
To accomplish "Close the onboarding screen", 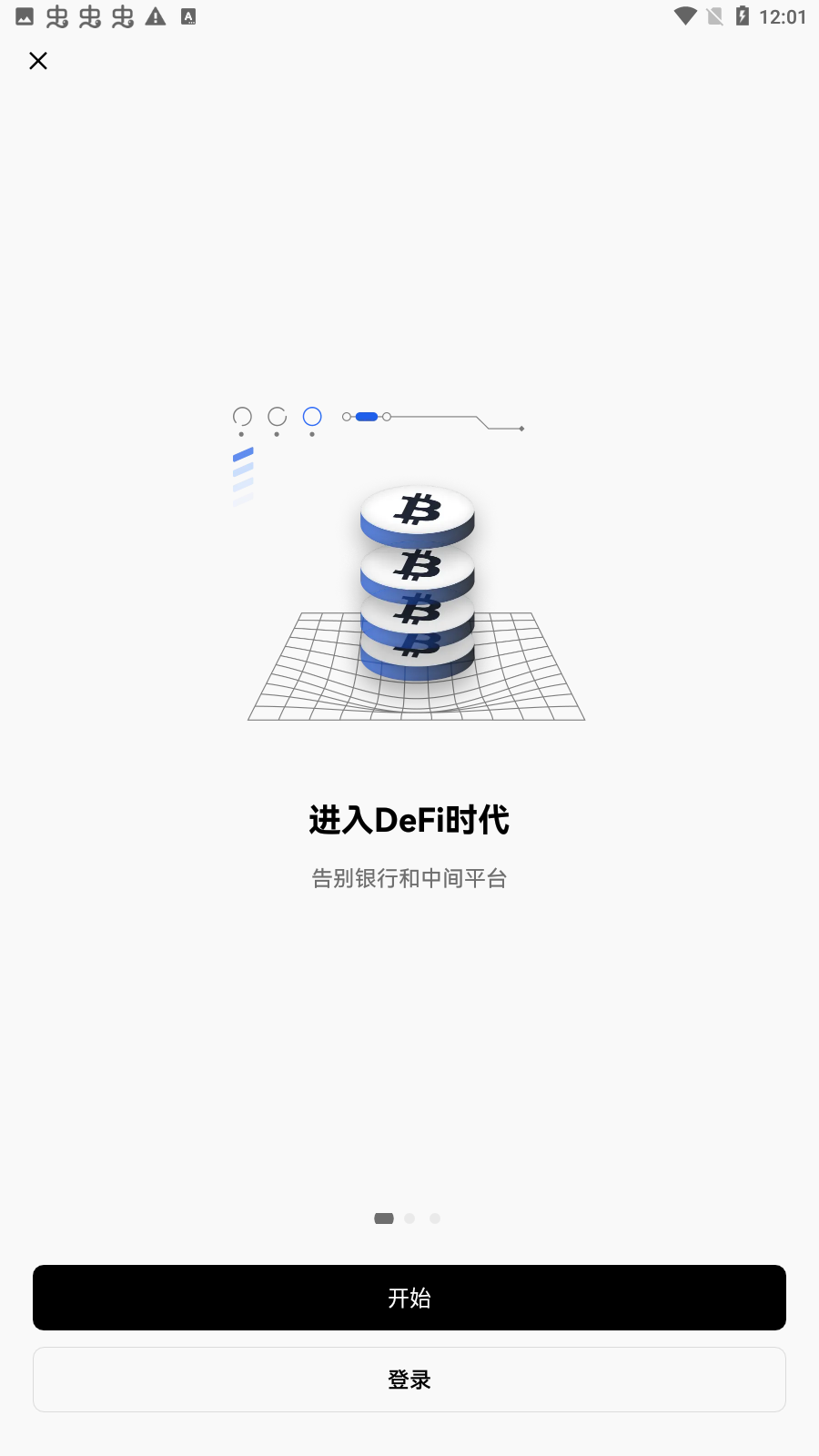I will pos(38,61).
